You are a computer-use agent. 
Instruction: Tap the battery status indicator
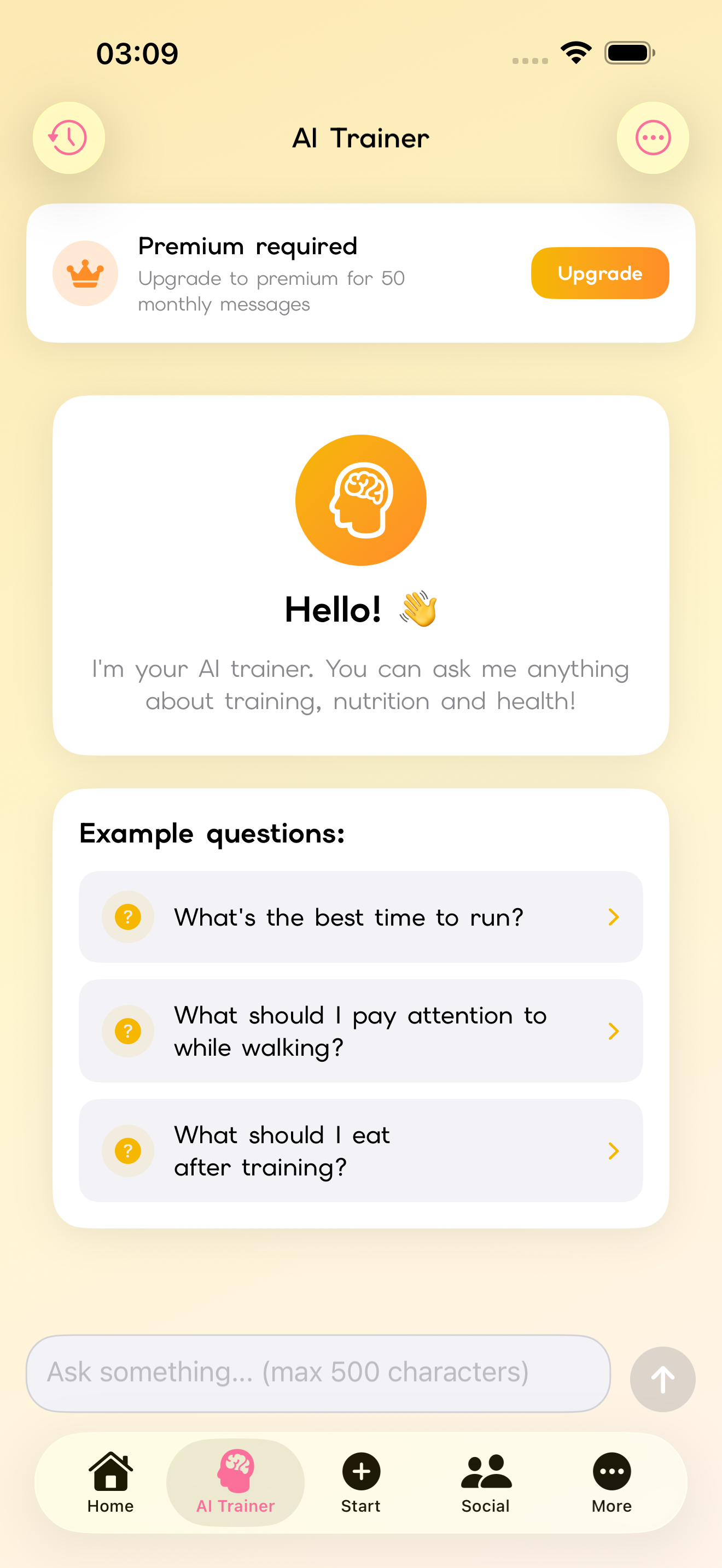[629, 52]
